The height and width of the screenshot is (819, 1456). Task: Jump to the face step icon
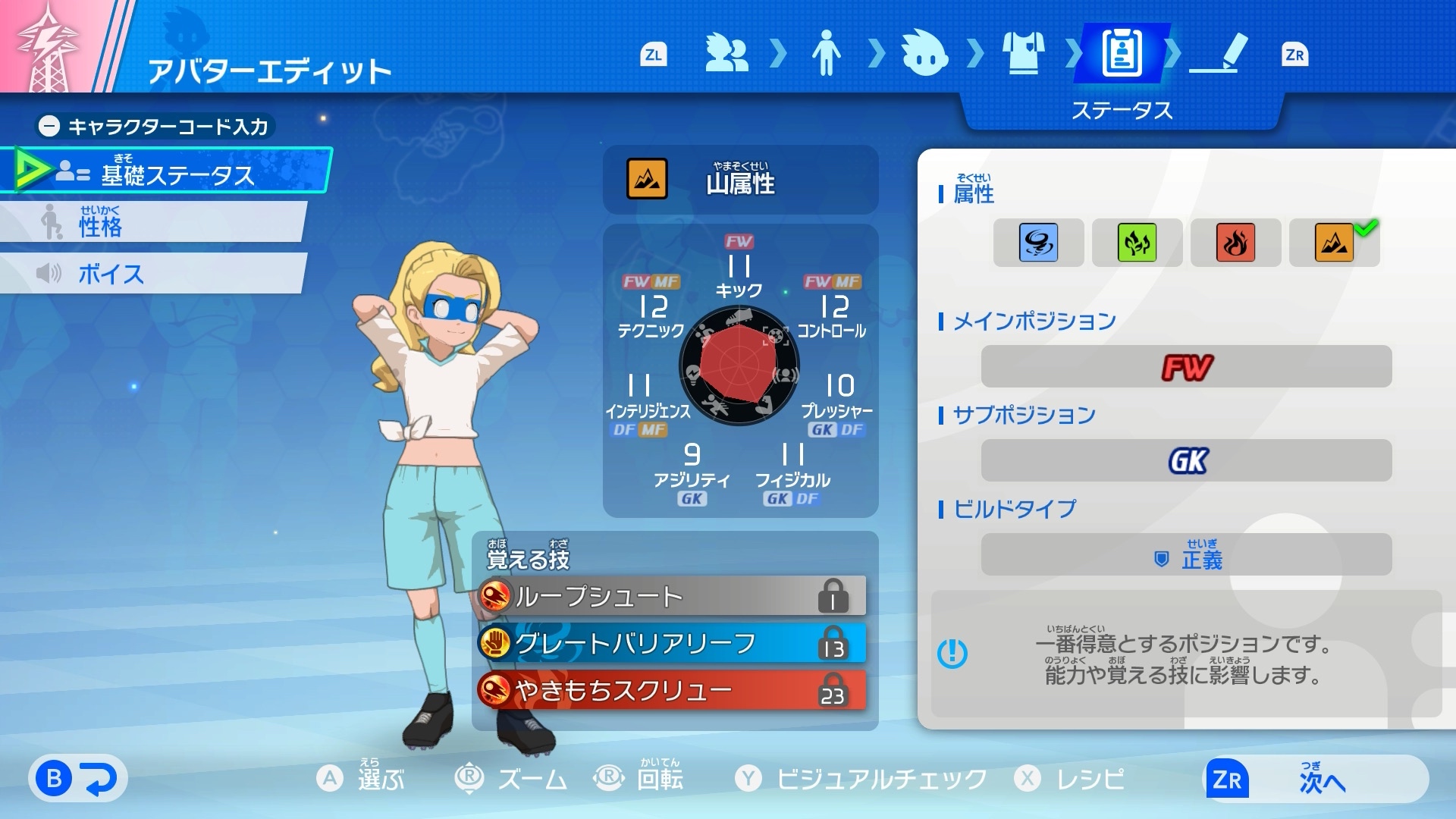924,54
